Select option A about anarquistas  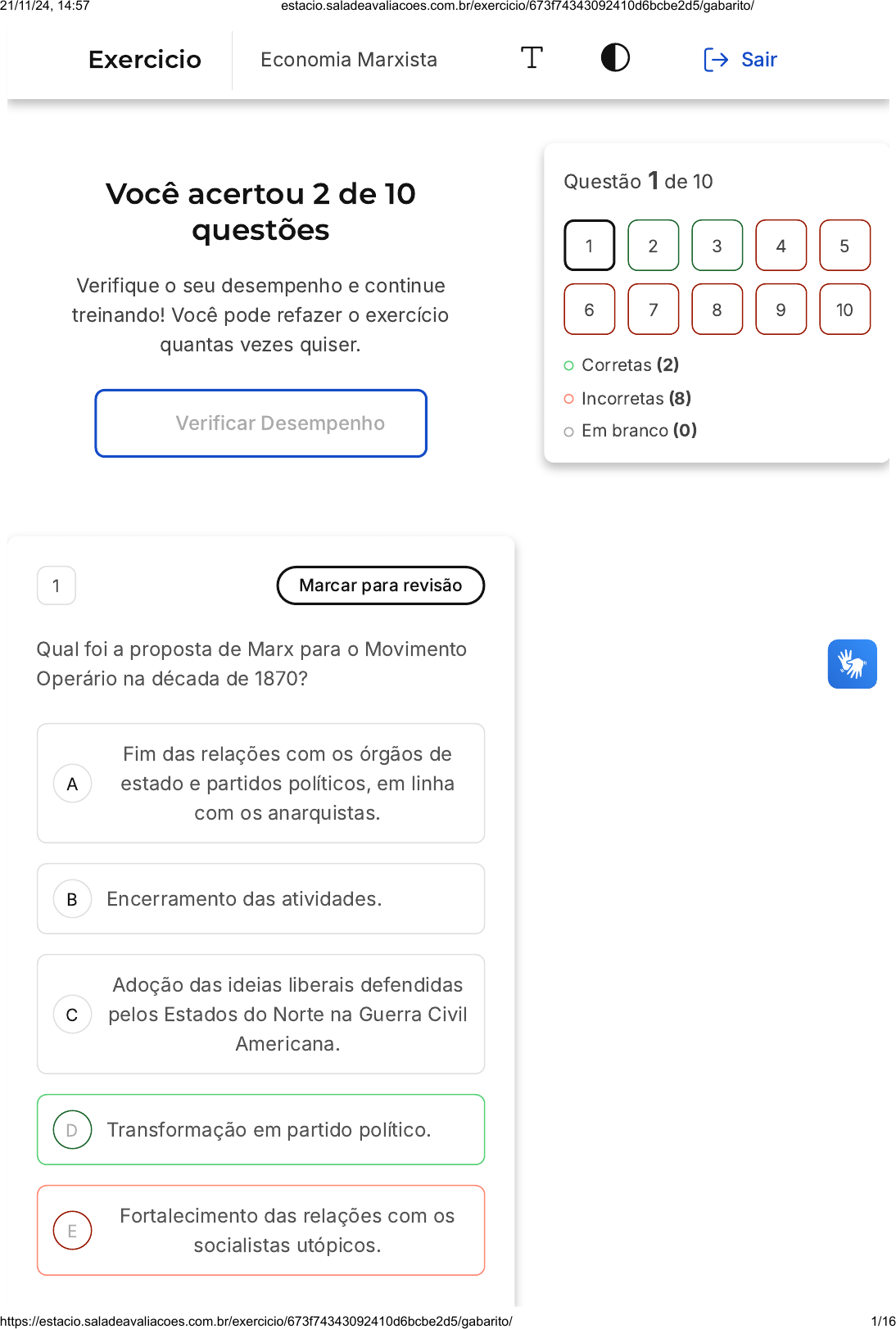click(x=260, y=784)
